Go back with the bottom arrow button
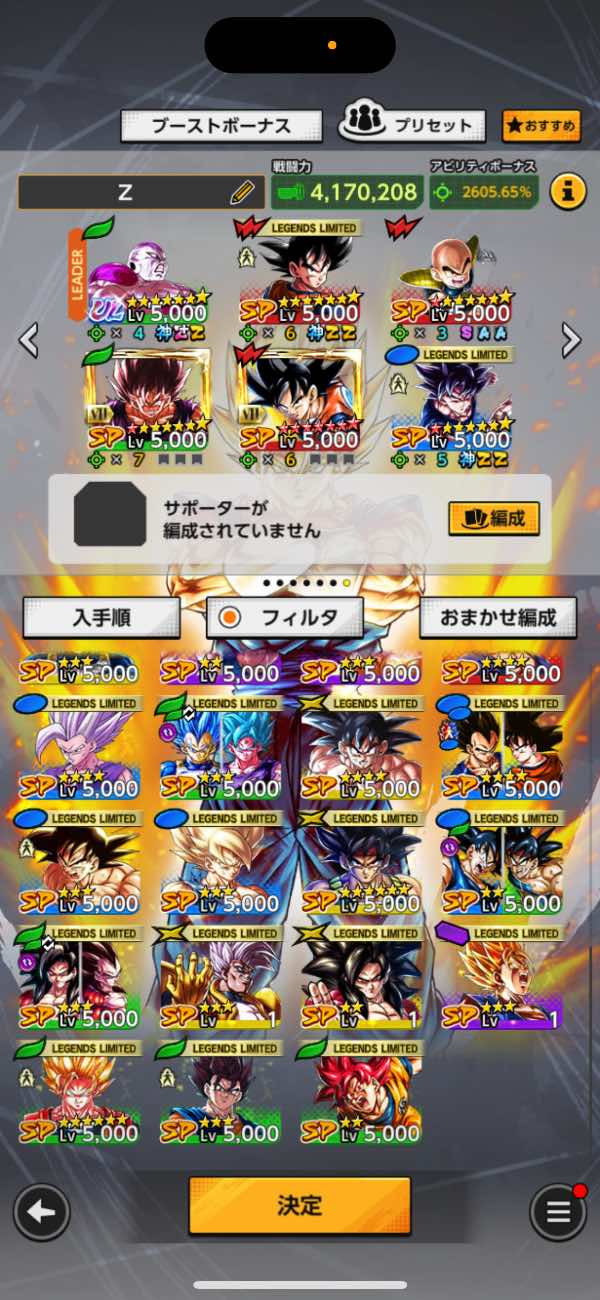 41,1213
